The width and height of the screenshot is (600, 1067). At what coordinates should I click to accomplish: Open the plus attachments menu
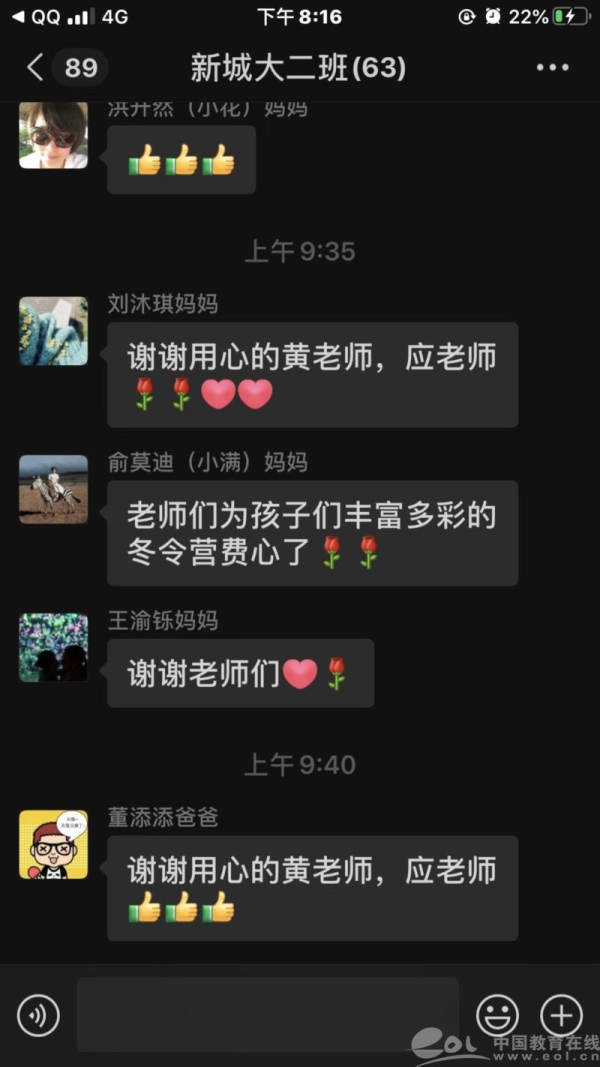pyautogui.click(x=561, y=1015)
